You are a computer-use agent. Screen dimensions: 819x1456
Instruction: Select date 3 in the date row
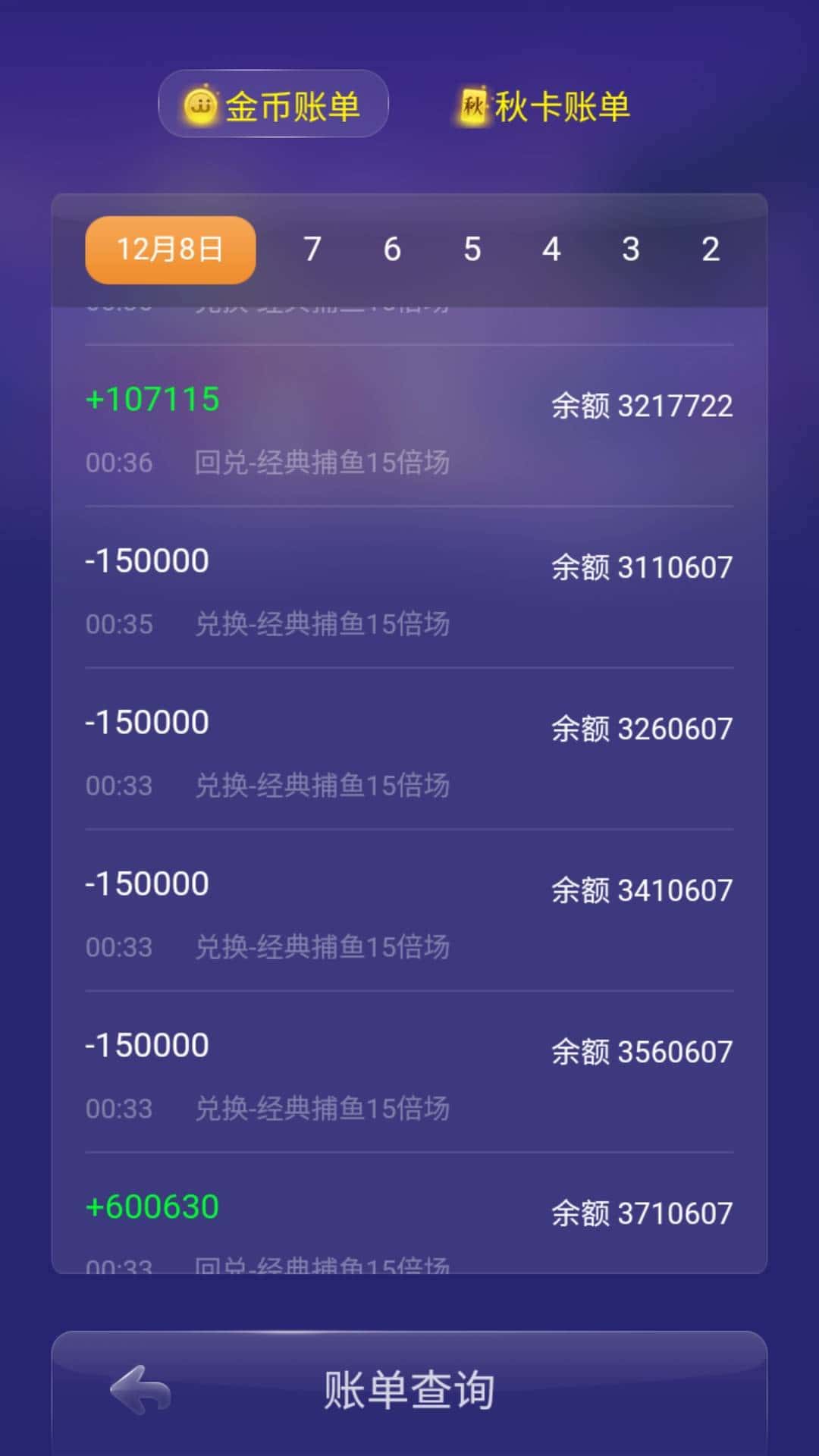click(x=631, y=249)
